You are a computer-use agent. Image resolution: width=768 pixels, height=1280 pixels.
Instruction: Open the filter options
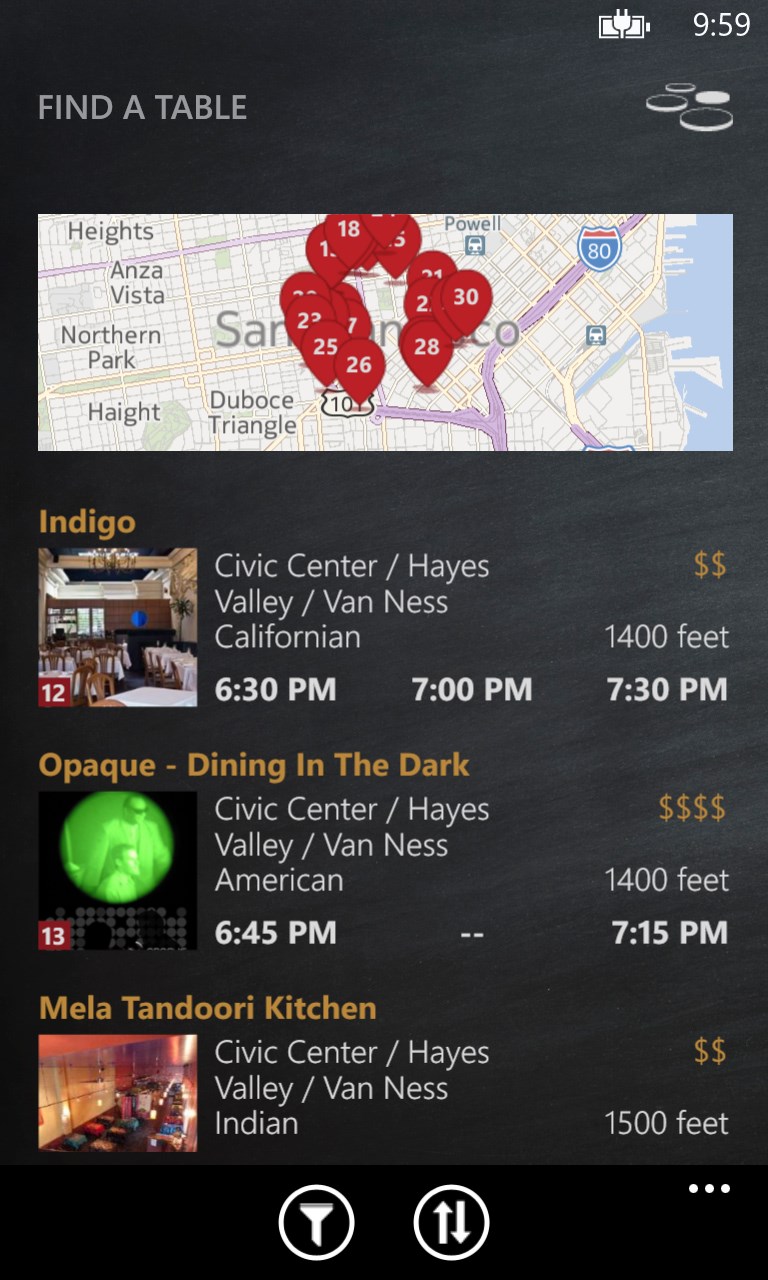316,1222
